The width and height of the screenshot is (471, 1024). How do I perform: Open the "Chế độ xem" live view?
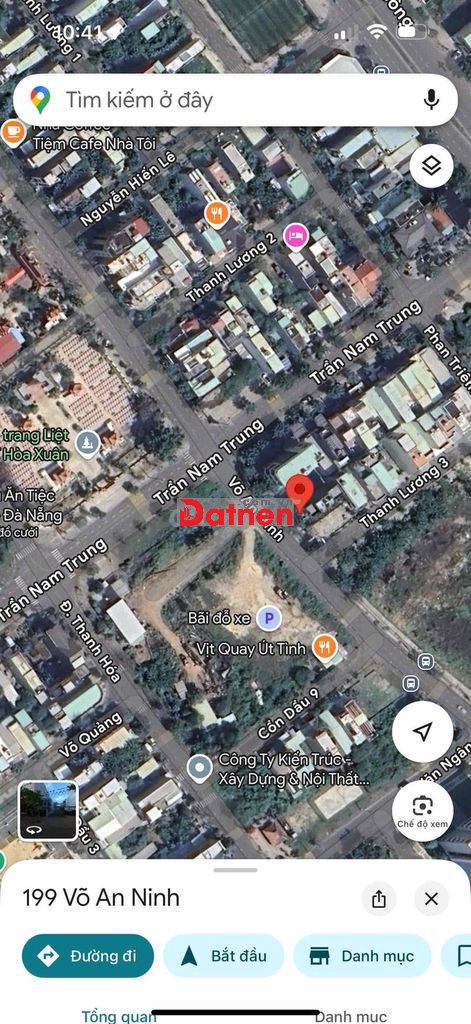pos(423,812)
